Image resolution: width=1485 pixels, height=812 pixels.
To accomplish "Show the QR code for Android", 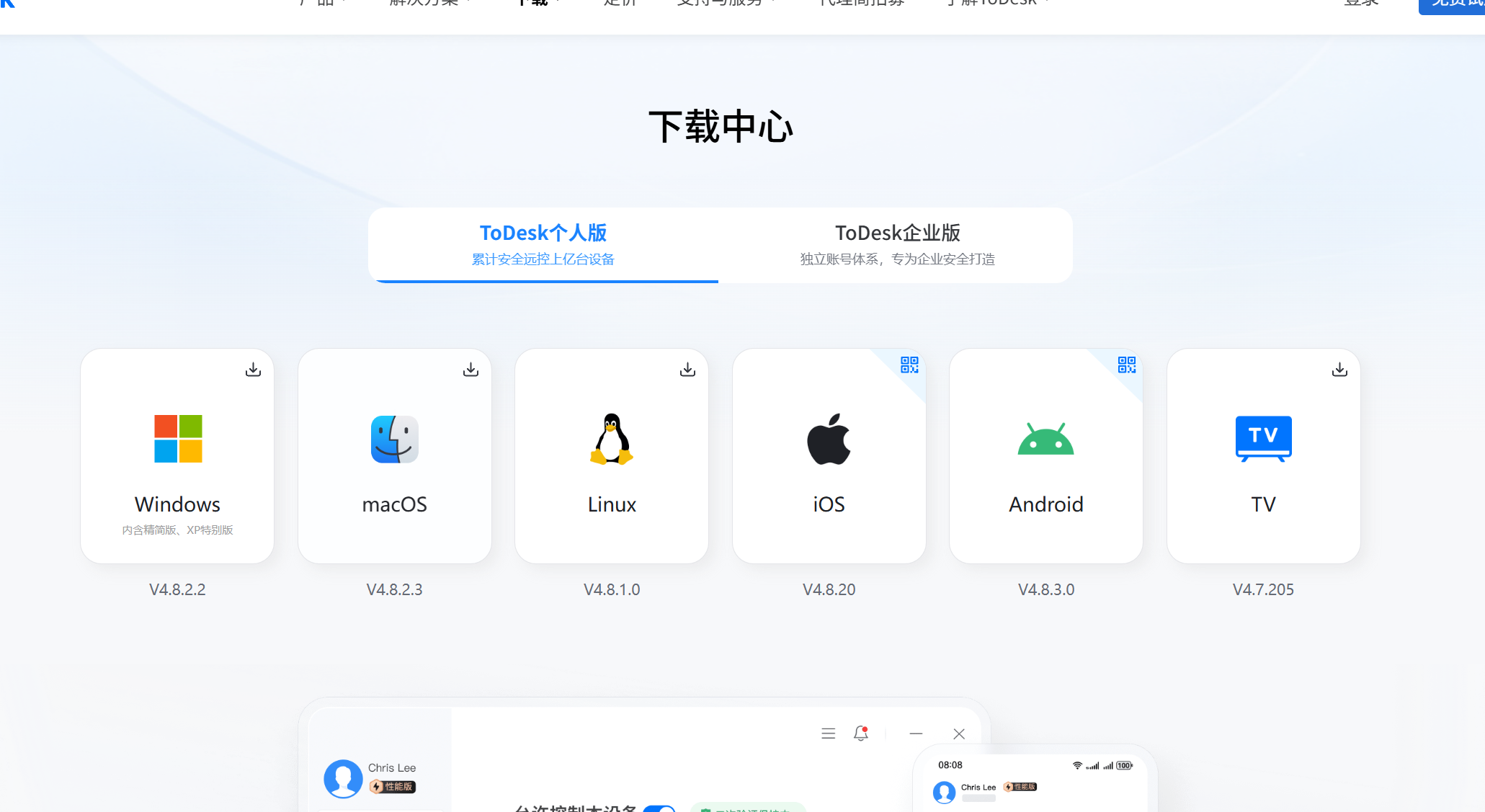I will pos(1126,365).
